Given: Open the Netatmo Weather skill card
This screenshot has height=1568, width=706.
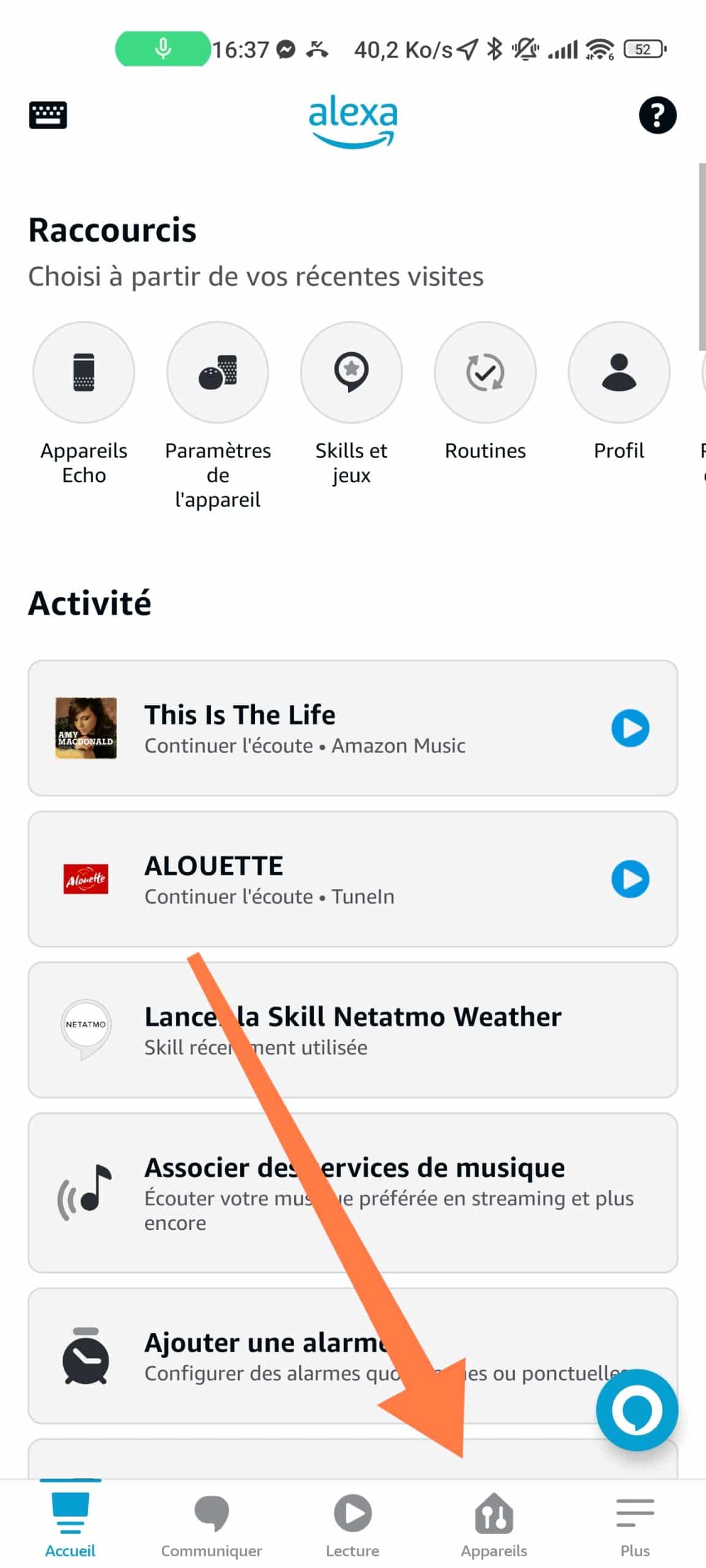Looking at the screenshot, I should 353,1029.
